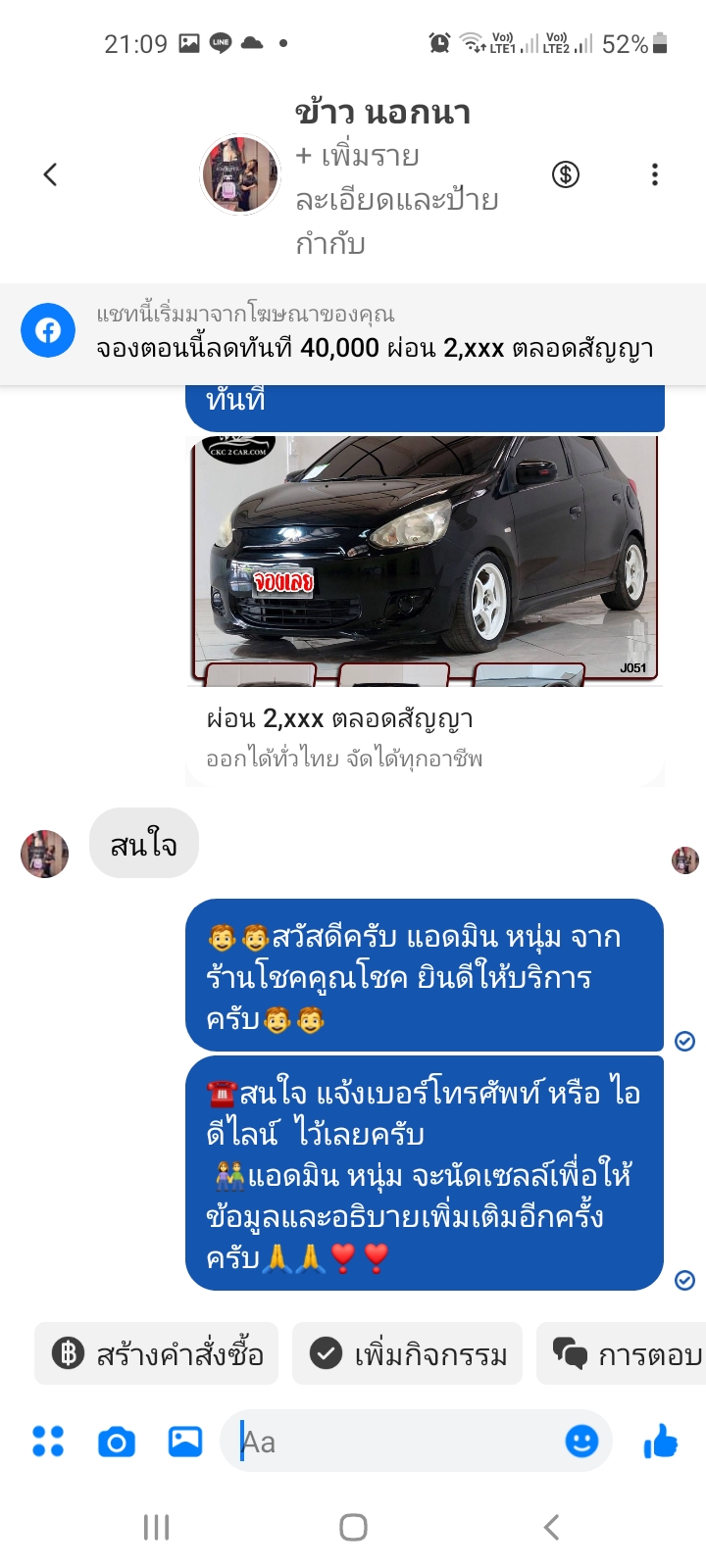This screenshot has height=1568, width=706.
Task: Open recent apps from navigation bar
Action: (x=157, y=1527)
